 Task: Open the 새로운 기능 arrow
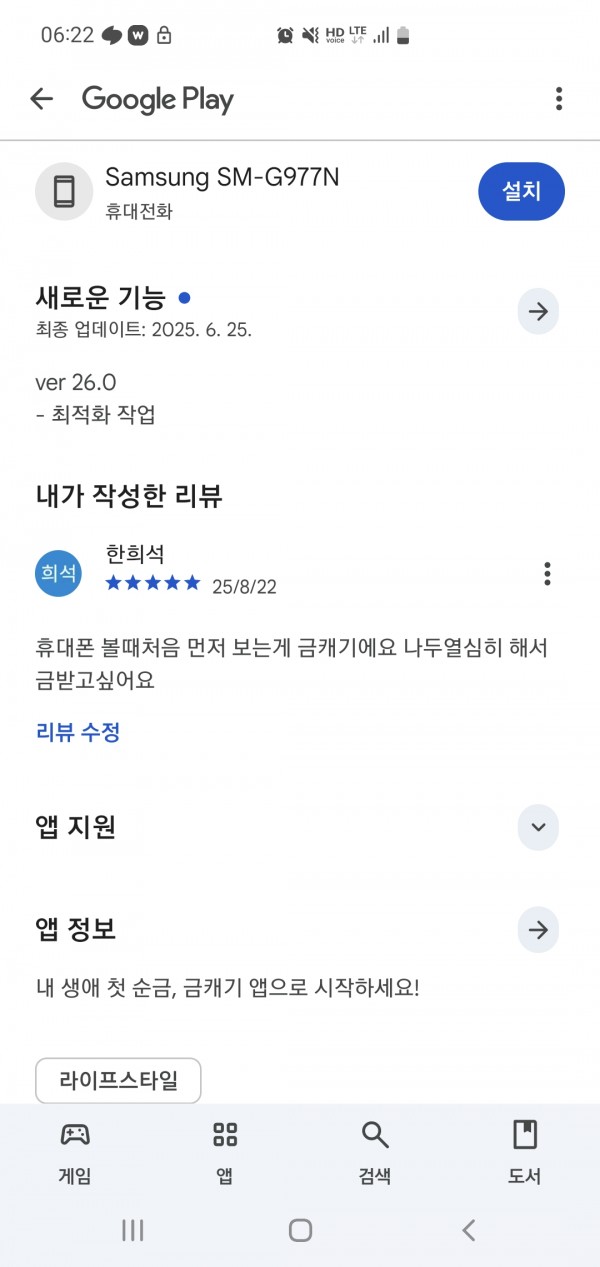(538, 312)
